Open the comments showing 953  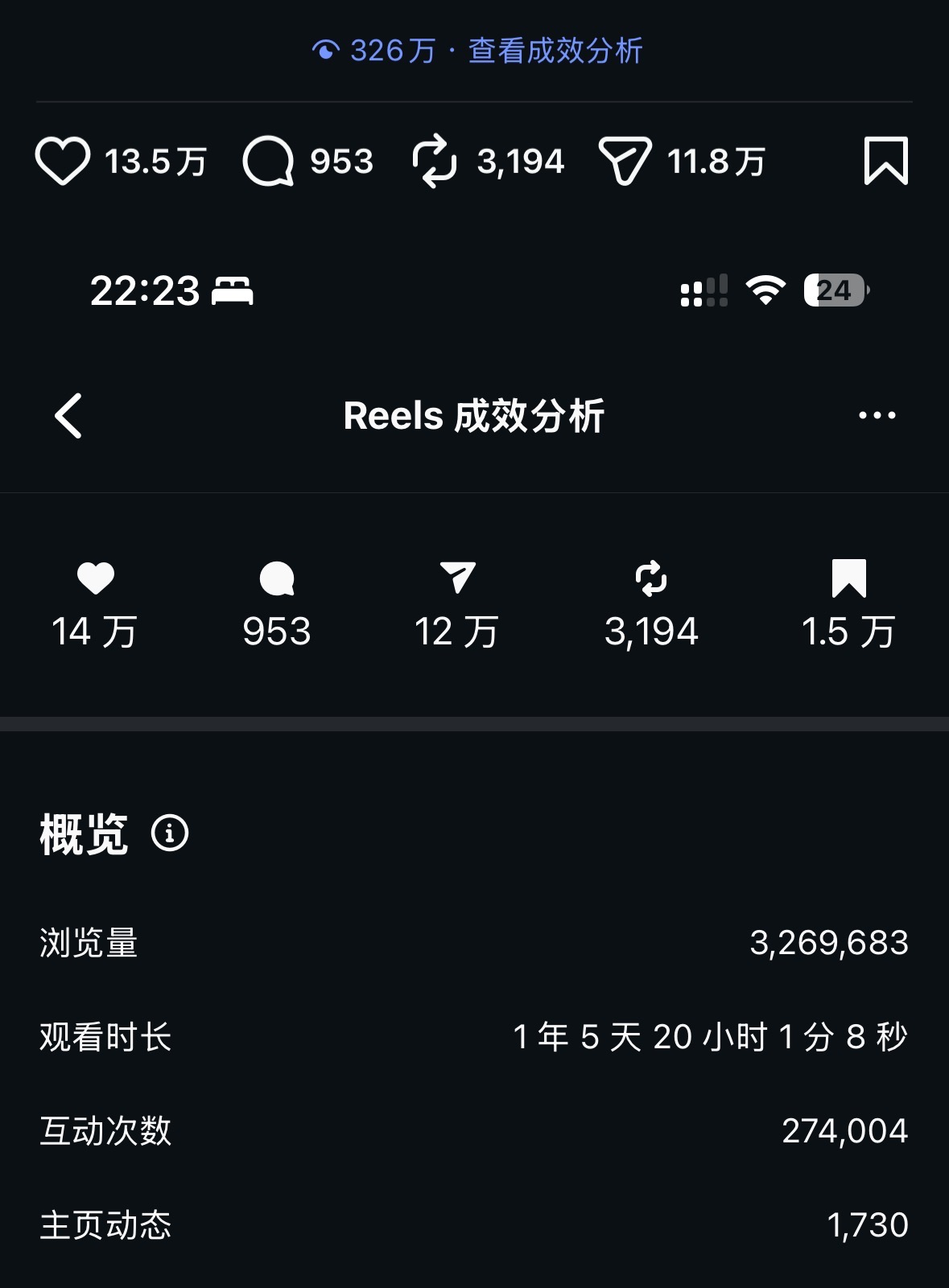(268, 161)
